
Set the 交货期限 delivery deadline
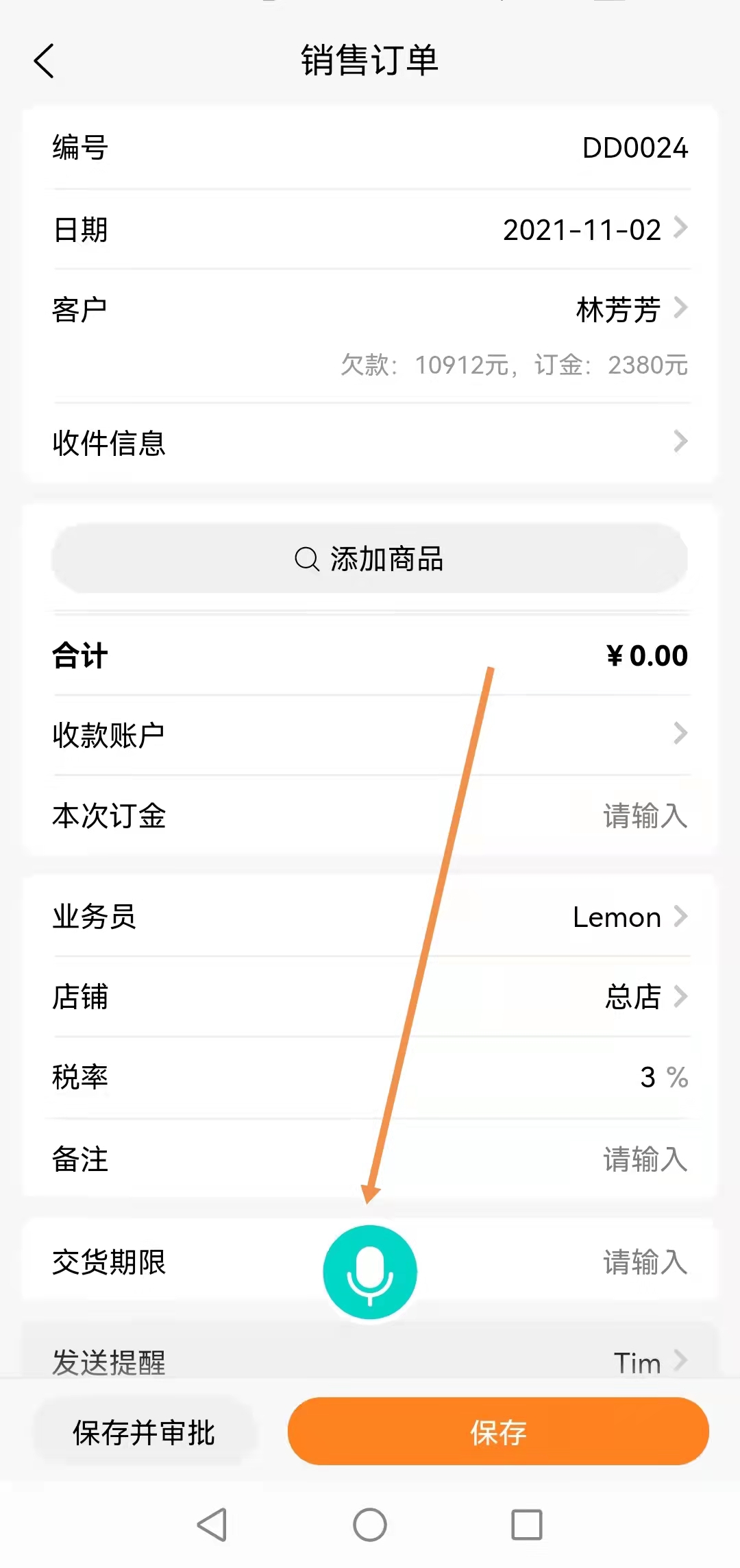point(643,1262)
